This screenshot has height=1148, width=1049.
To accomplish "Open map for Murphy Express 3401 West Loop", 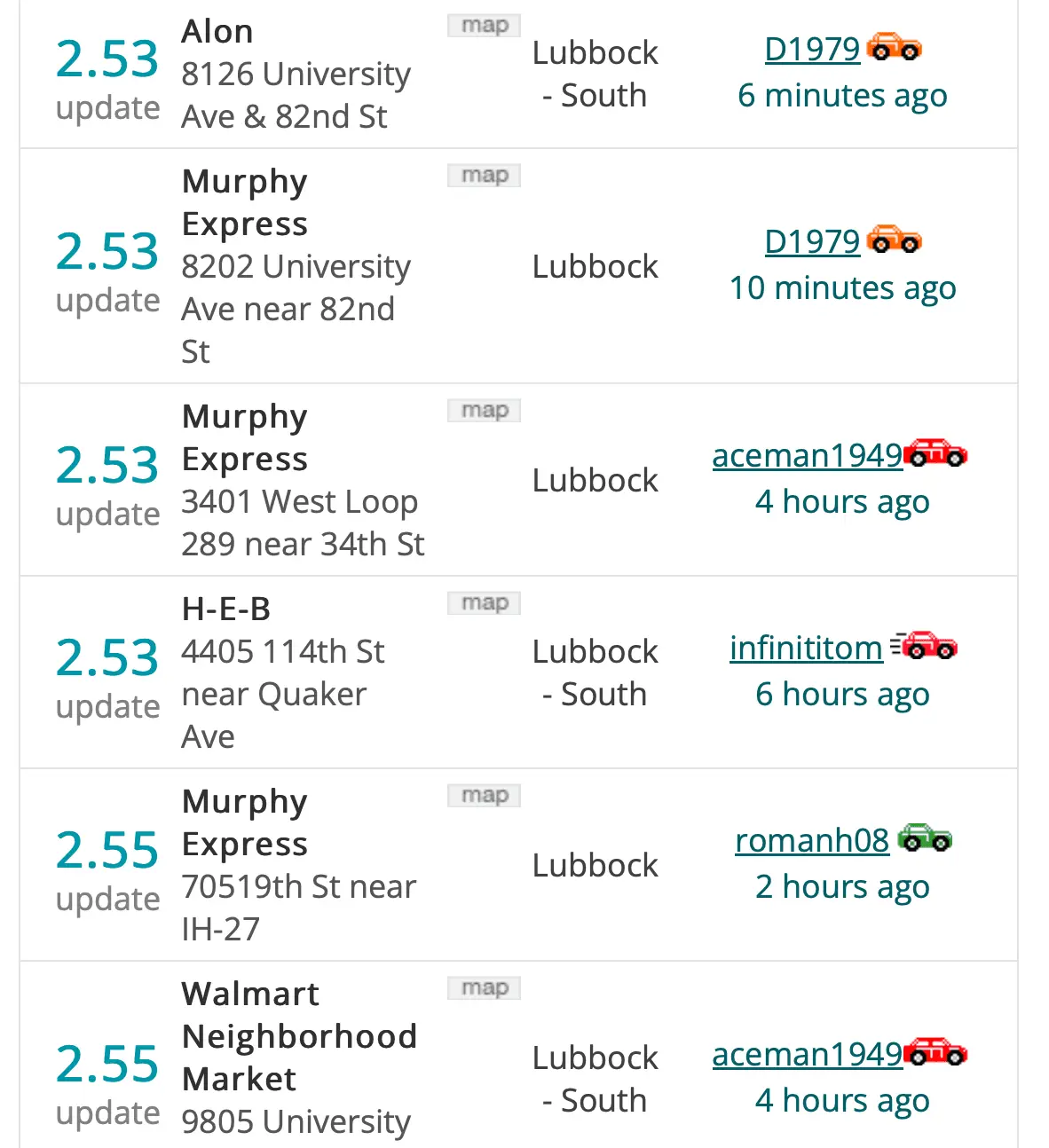I will 484,411.
